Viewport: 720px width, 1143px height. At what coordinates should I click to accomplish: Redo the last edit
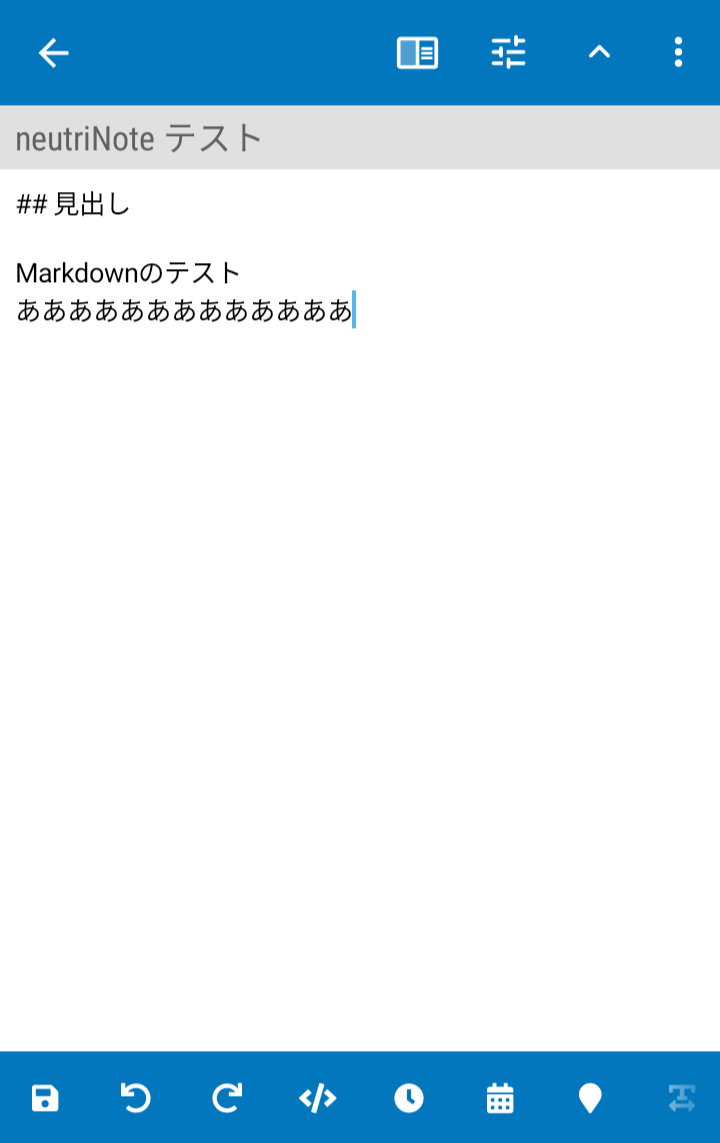click(227, 1098)
